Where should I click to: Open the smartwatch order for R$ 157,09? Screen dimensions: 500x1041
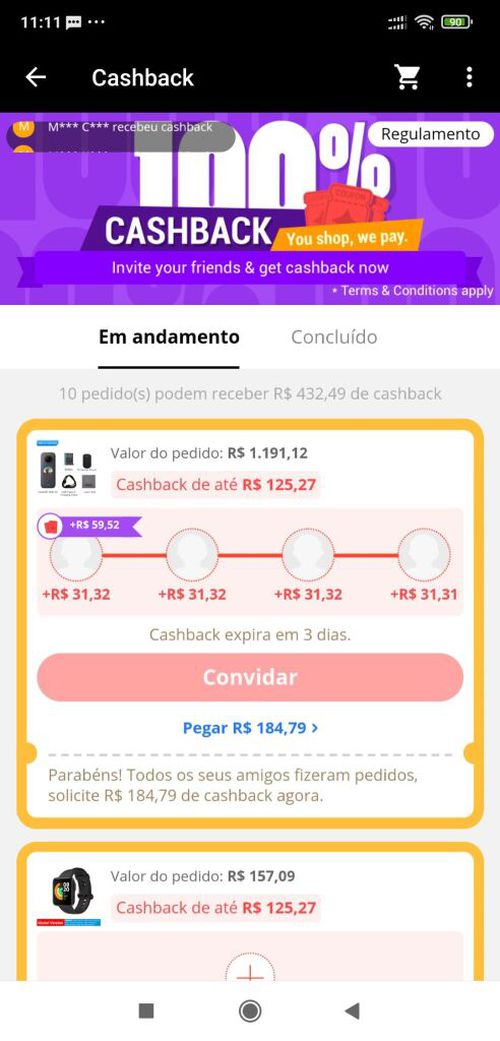click(70, 894)
